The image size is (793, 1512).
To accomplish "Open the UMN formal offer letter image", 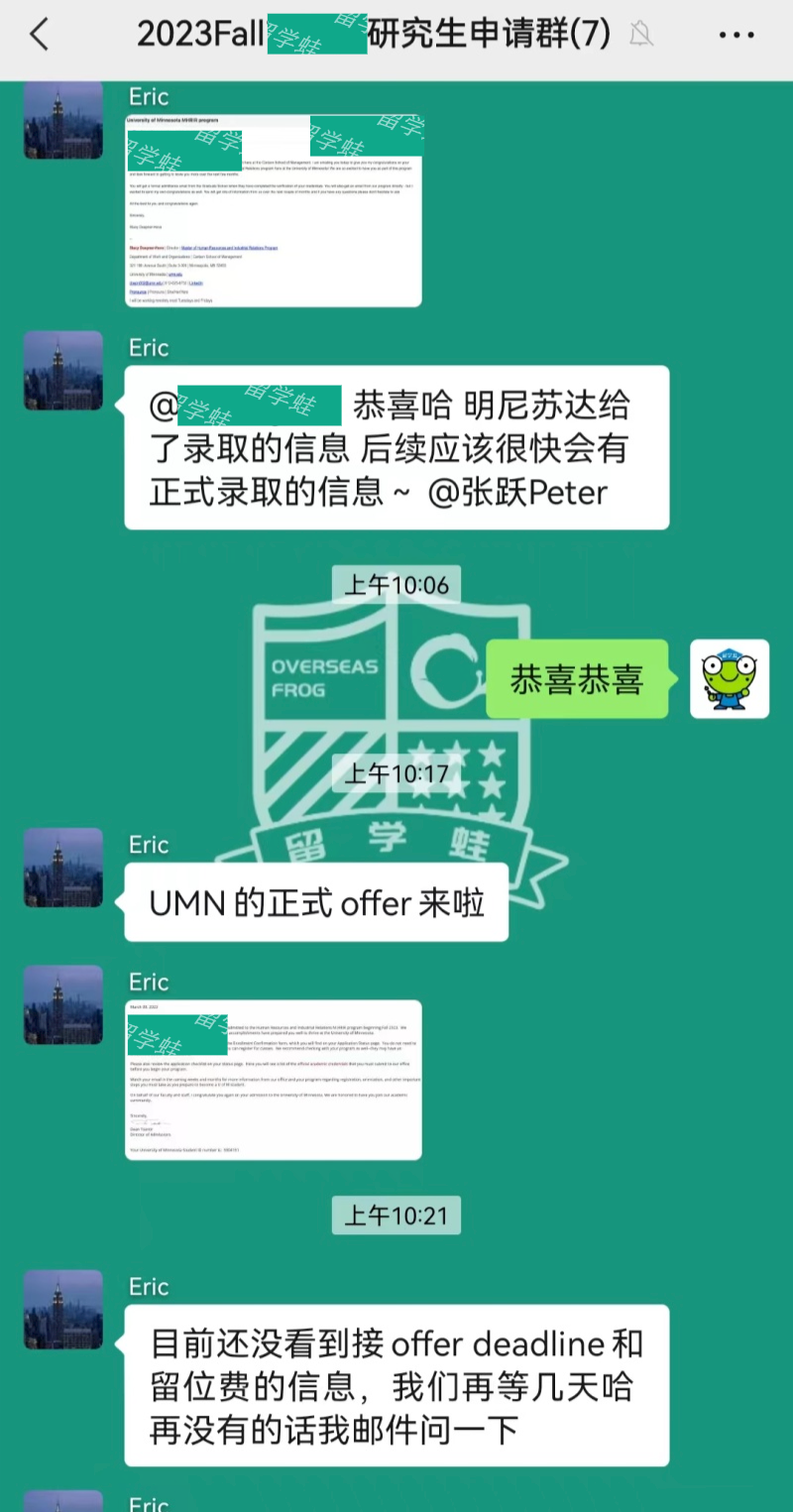I will coord(273,1076).
